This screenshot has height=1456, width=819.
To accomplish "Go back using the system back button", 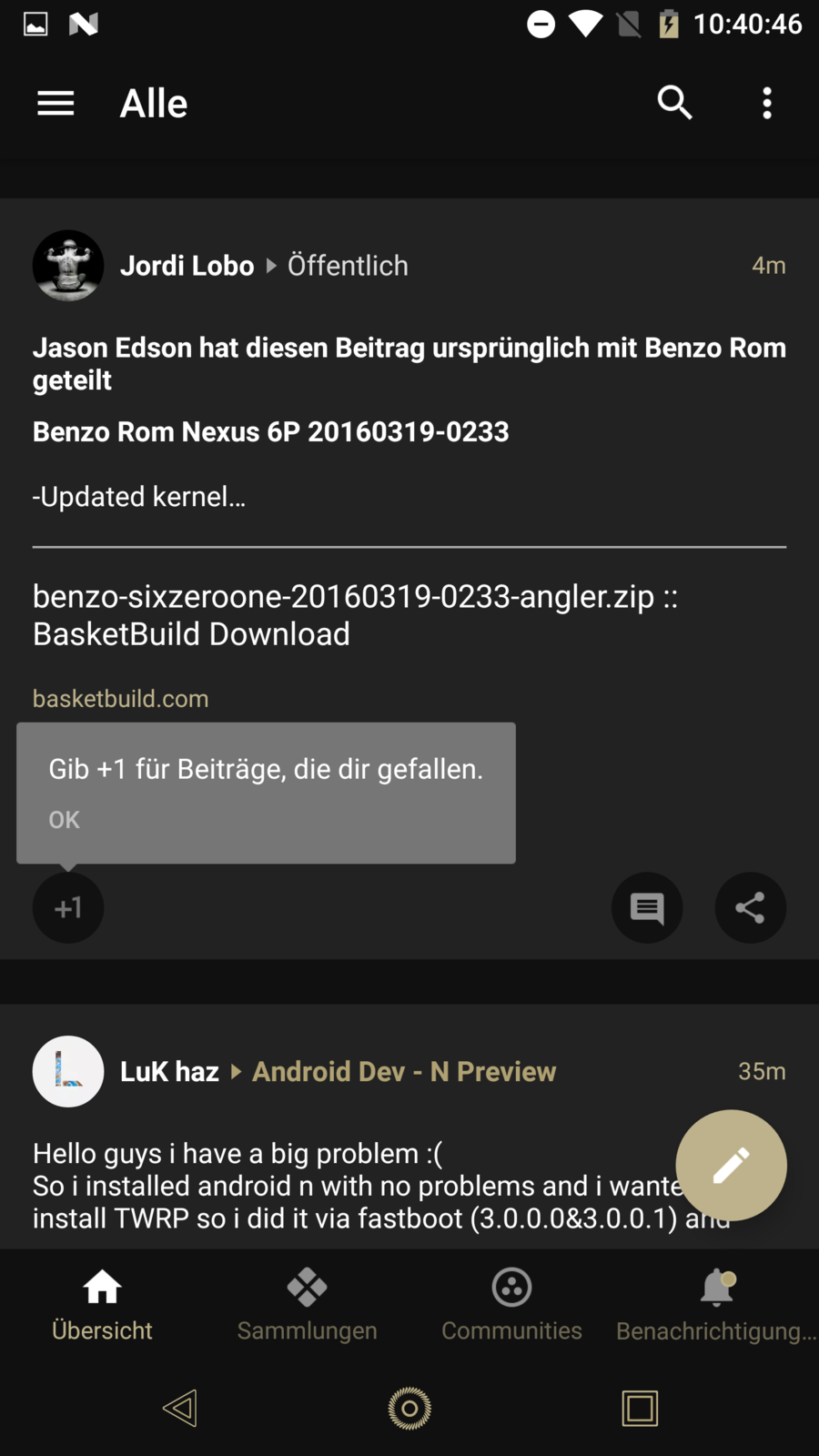I will tap(180, 1408).
